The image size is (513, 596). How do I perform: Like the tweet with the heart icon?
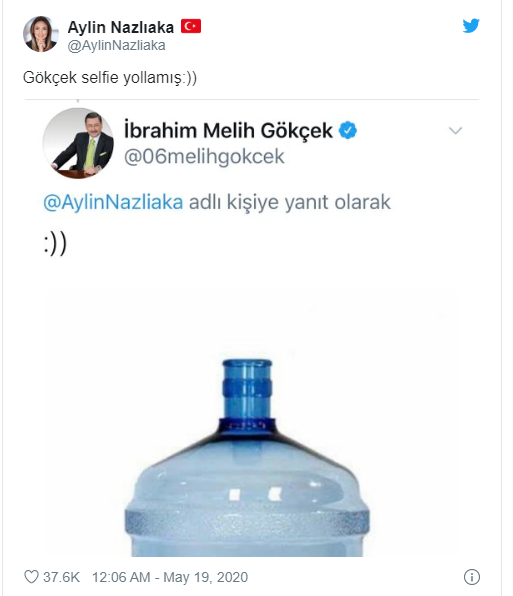click(31, 577)
